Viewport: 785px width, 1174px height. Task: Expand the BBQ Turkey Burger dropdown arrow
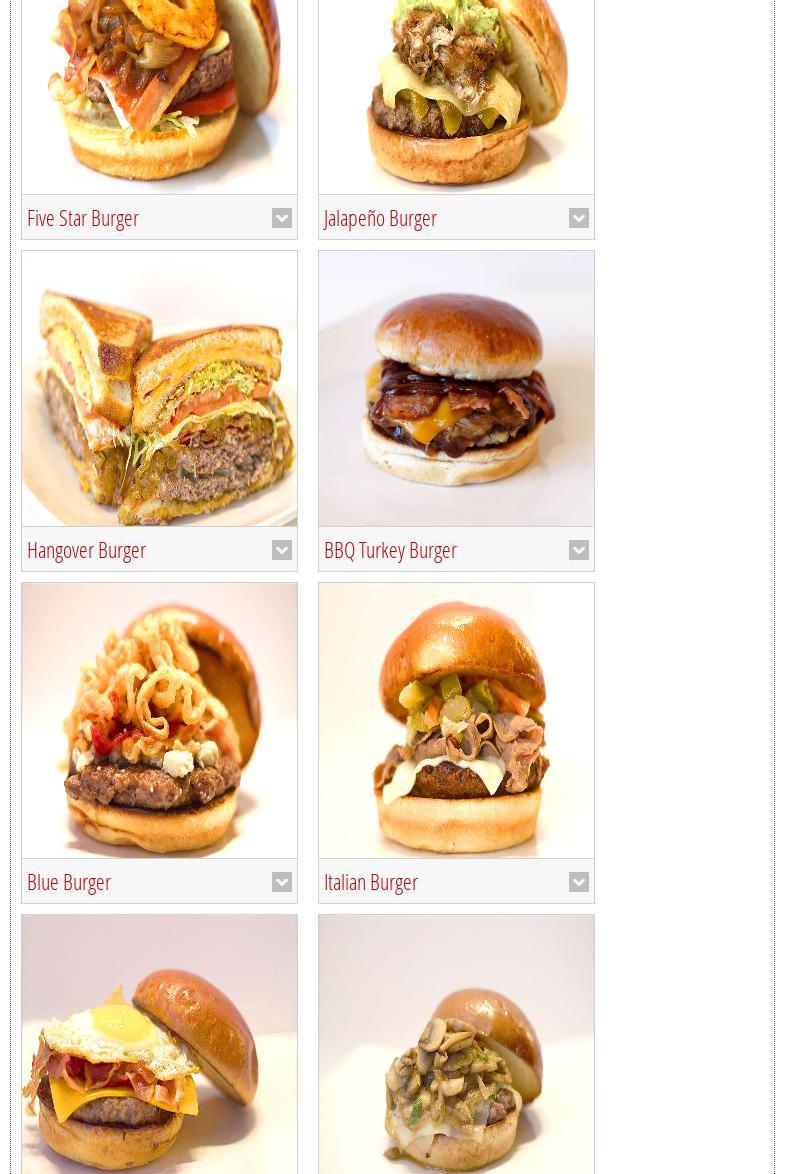[x=579, y=550]
